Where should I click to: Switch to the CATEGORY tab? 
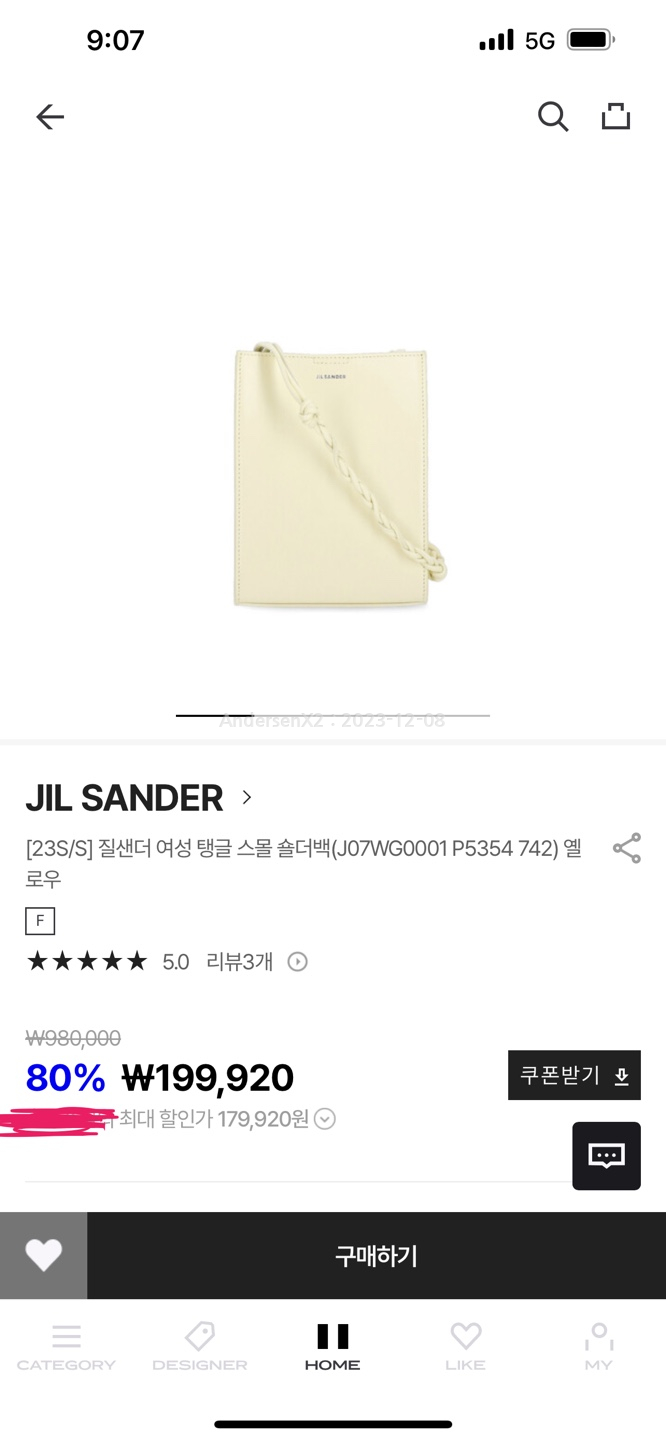[66, 1346]
